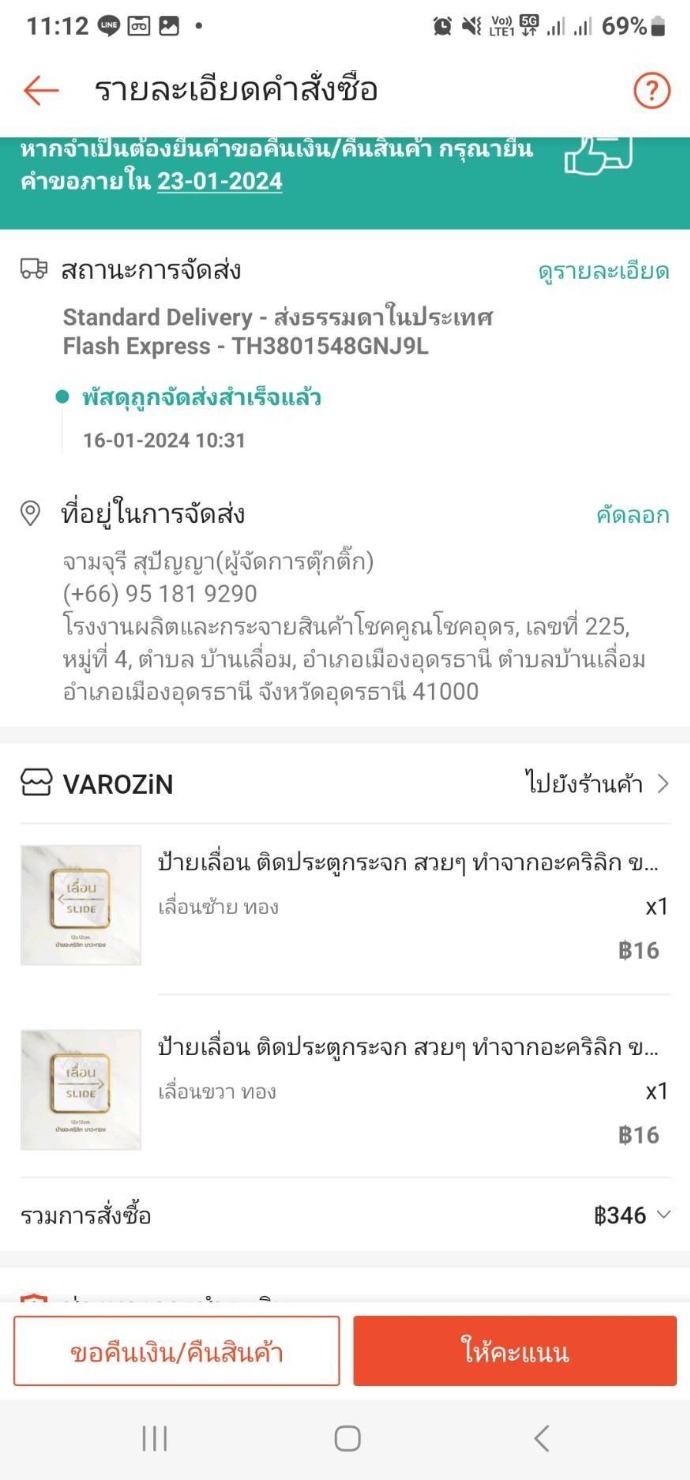Image resolution: width=690 pixels, height=1480 pixels.
Task: Go to the phone home screen
Action: coord(347,1439)
